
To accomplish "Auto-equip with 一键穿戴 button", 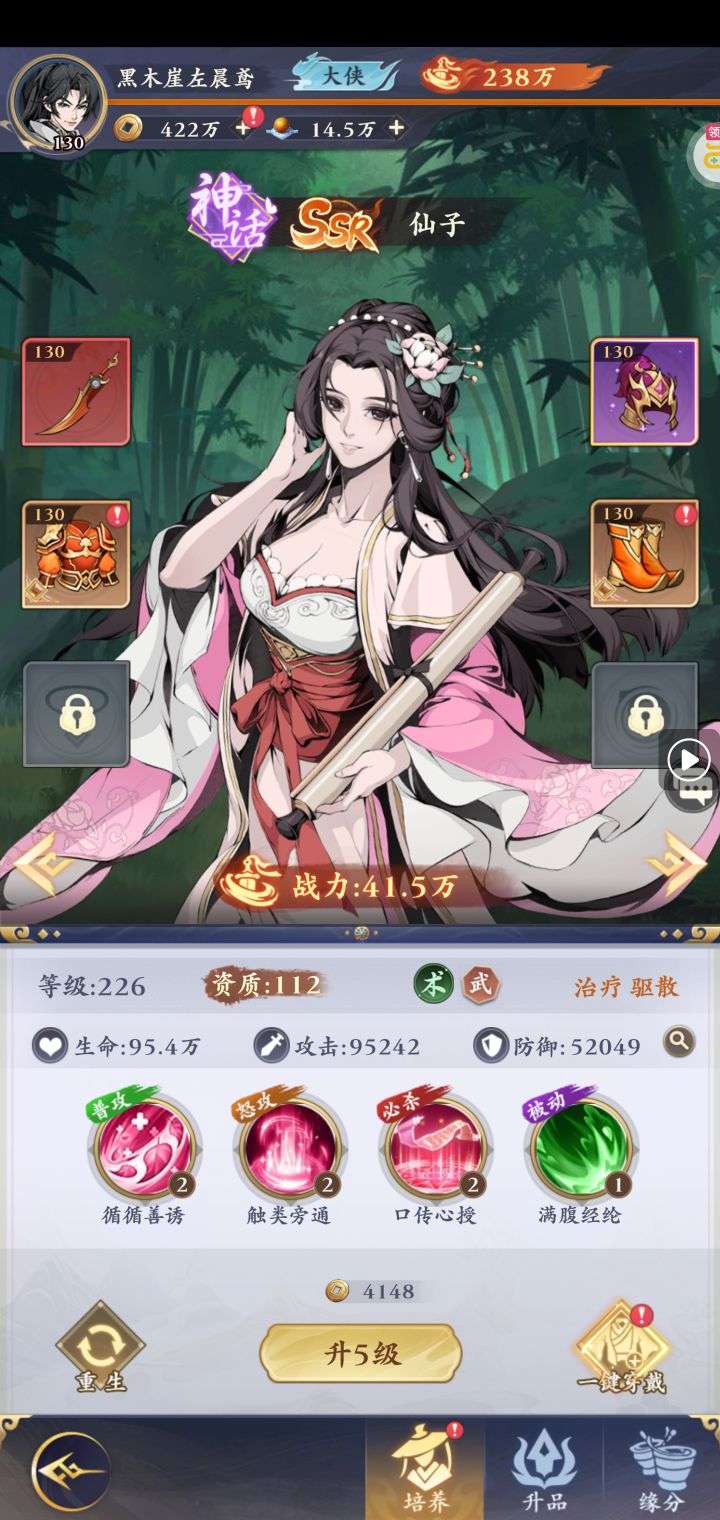I will tap(621, 1350).
